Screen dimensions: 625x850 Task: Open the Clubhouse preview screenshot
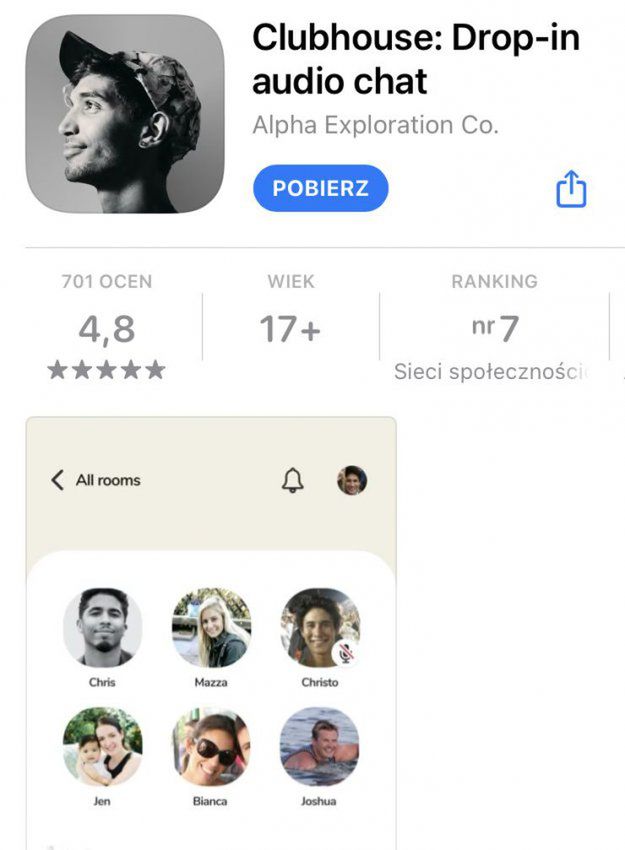coord(211,632)
